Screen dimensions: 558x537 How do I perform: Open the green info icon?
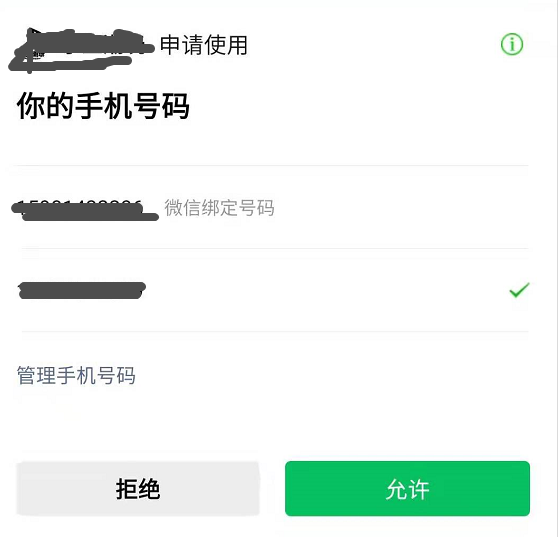click(512, 44)
